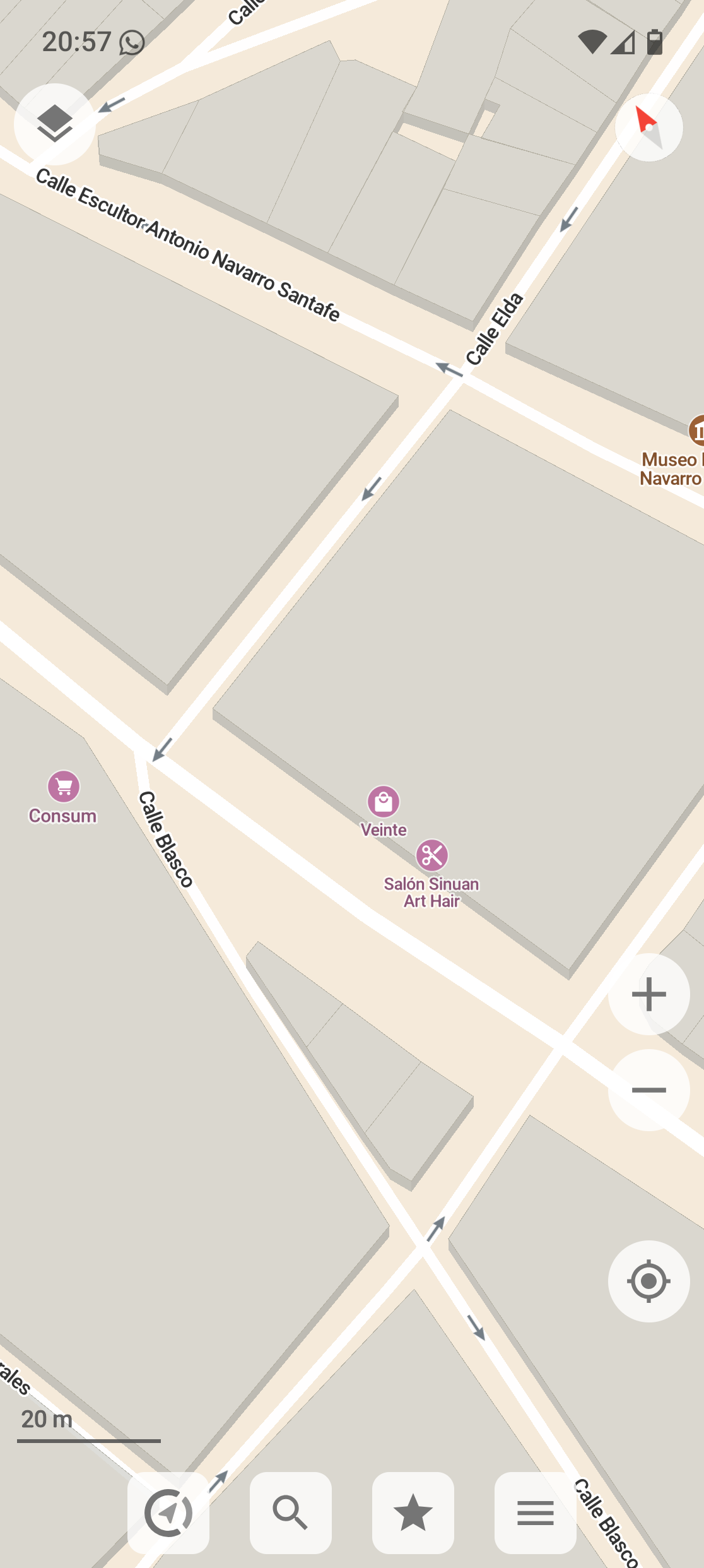Open the map layers selector
The image size is (704, 1568).
click(55, 124)
